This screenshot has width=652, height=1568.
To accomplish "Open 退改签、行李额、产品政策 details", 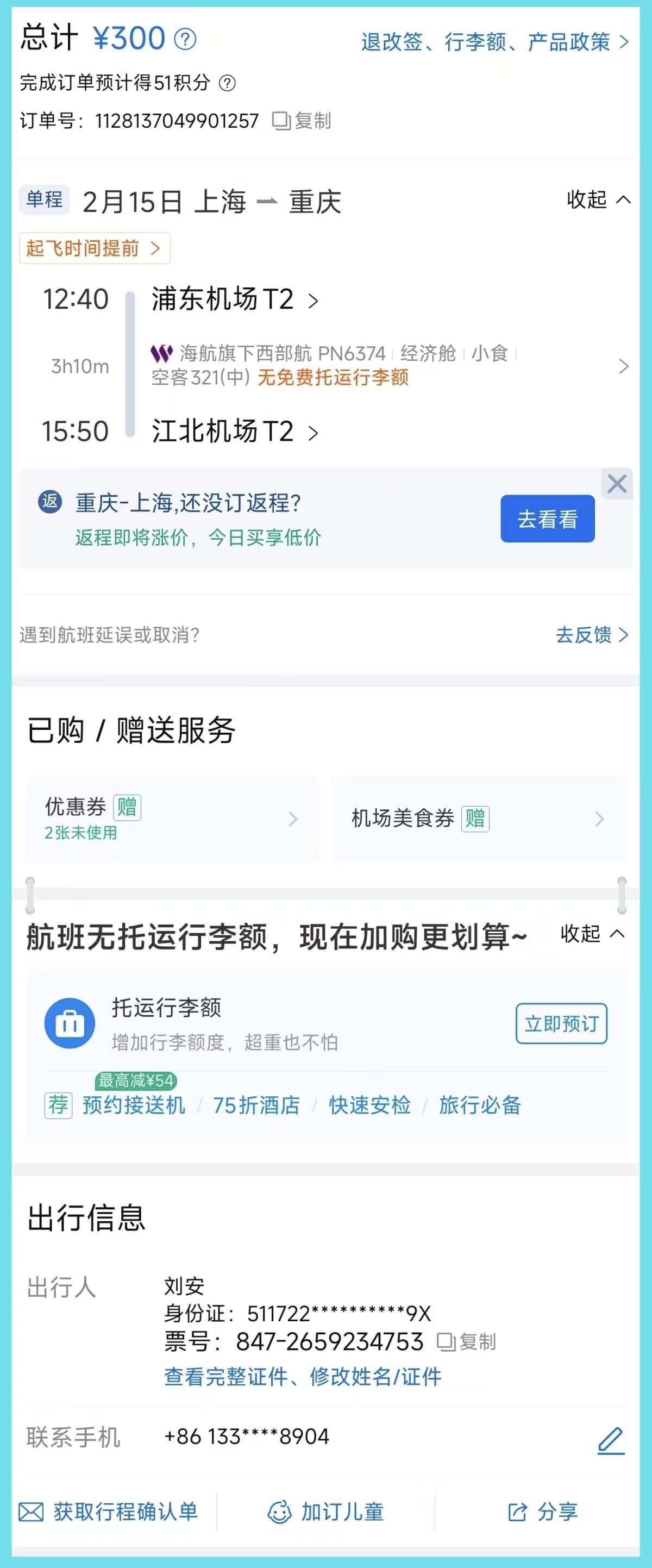I will [x=494, y=42].
